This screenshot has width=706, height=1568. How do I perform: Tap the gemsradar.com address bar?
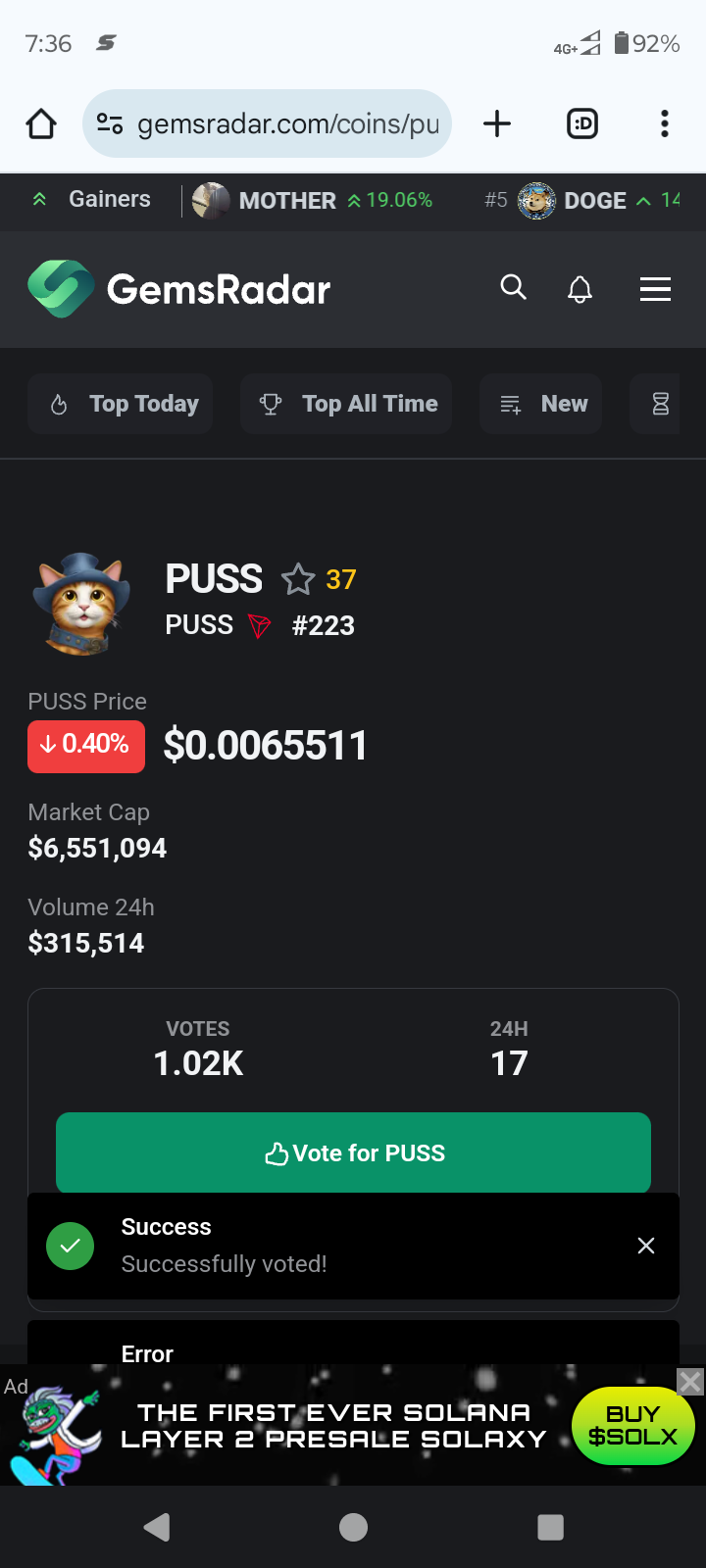point(267,123)
